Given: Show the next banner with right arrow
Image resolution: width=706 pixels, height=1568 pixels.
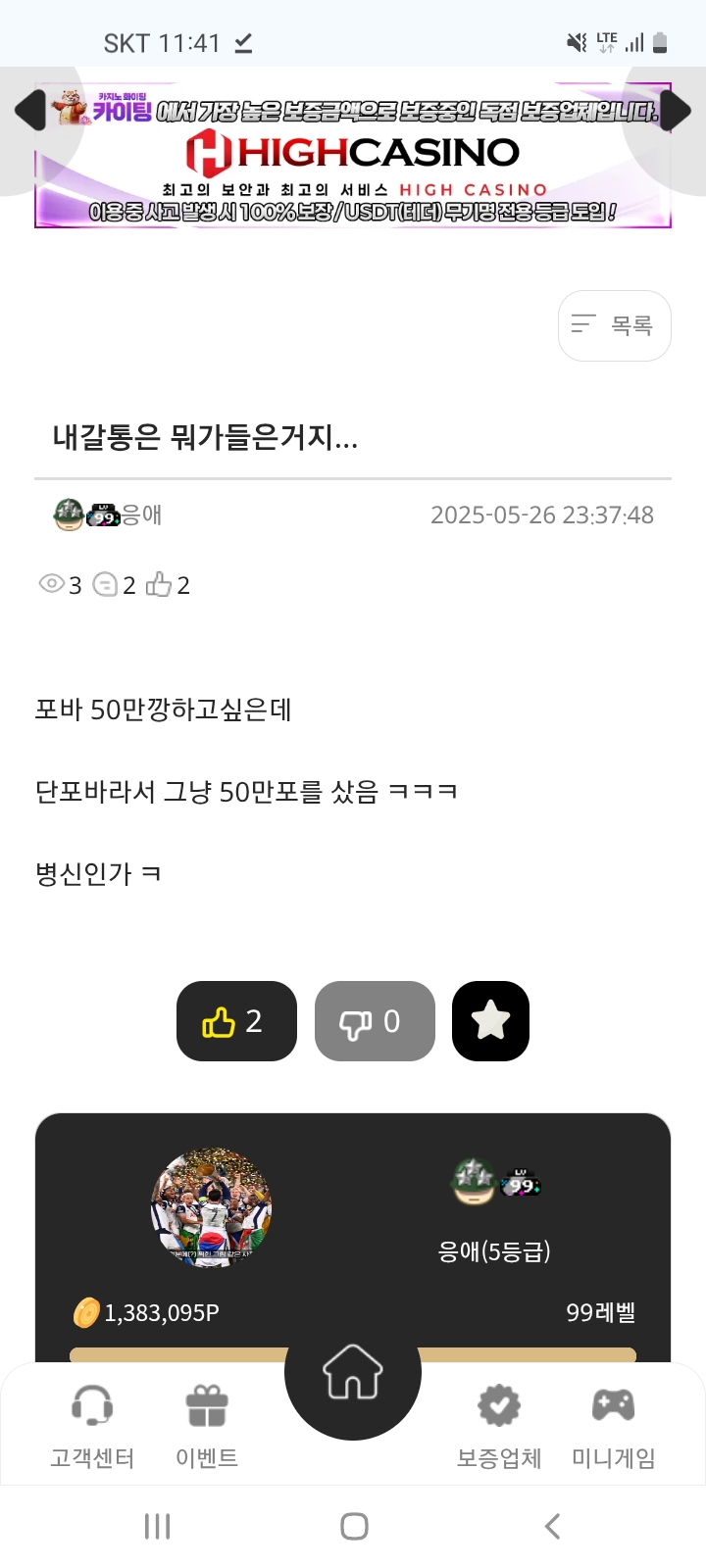Looking at the screenshot, I should click(x=676, y=110).
